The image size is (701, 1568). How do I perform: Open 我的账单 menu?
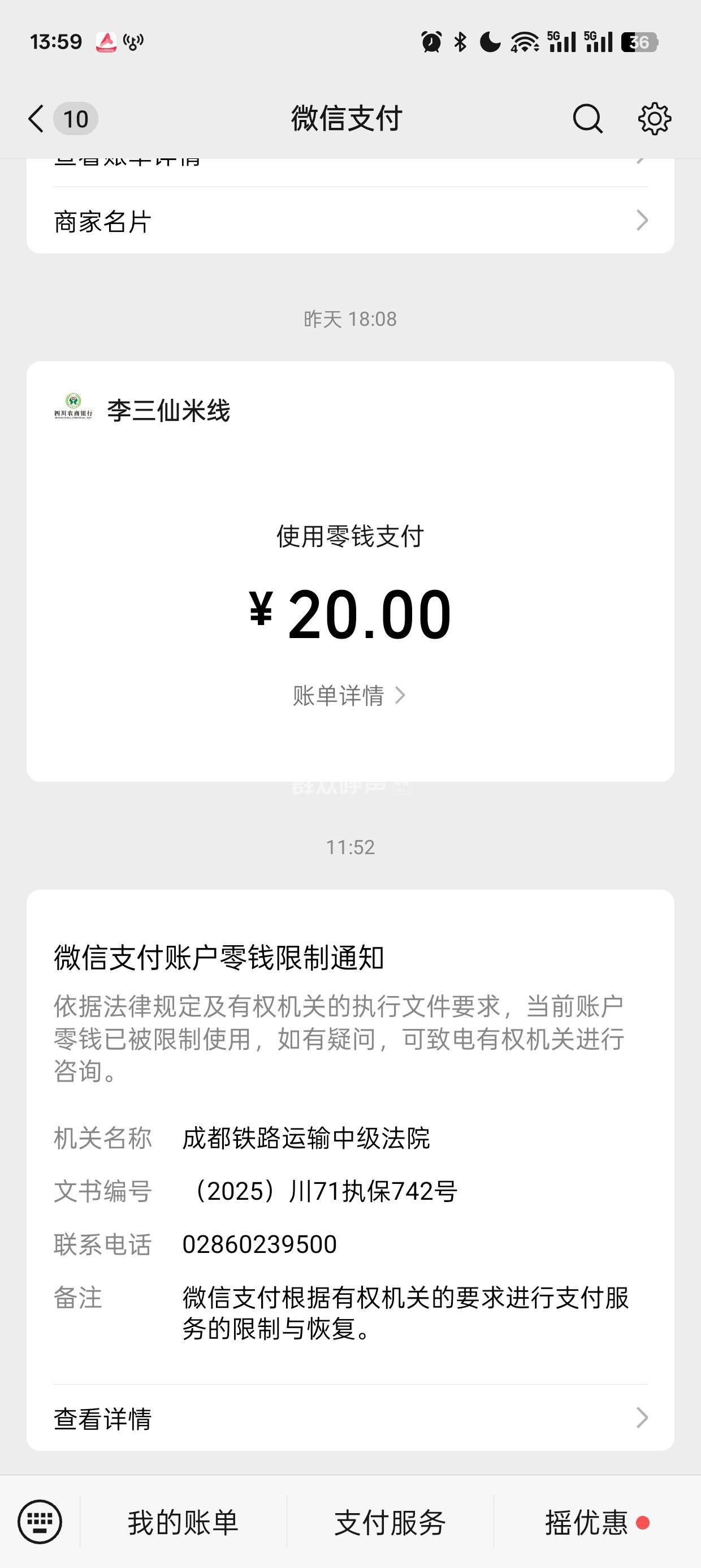click(183, 1522)
